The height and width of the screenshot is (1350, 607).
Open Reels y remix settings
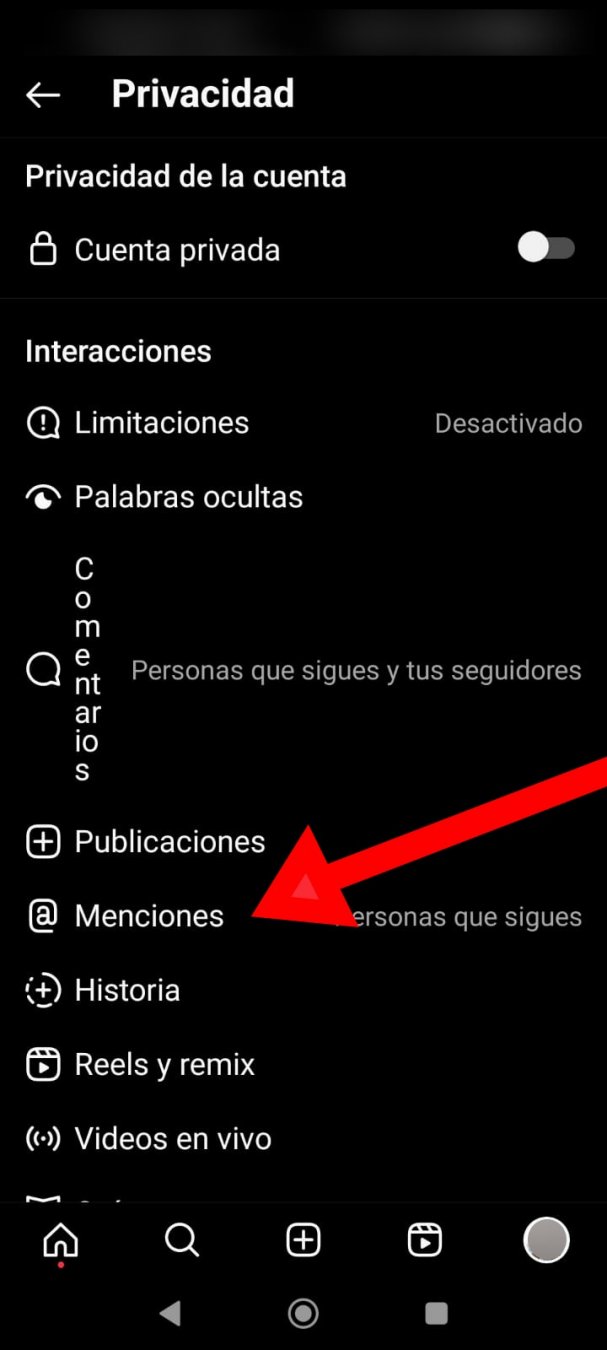(303, 1064)
